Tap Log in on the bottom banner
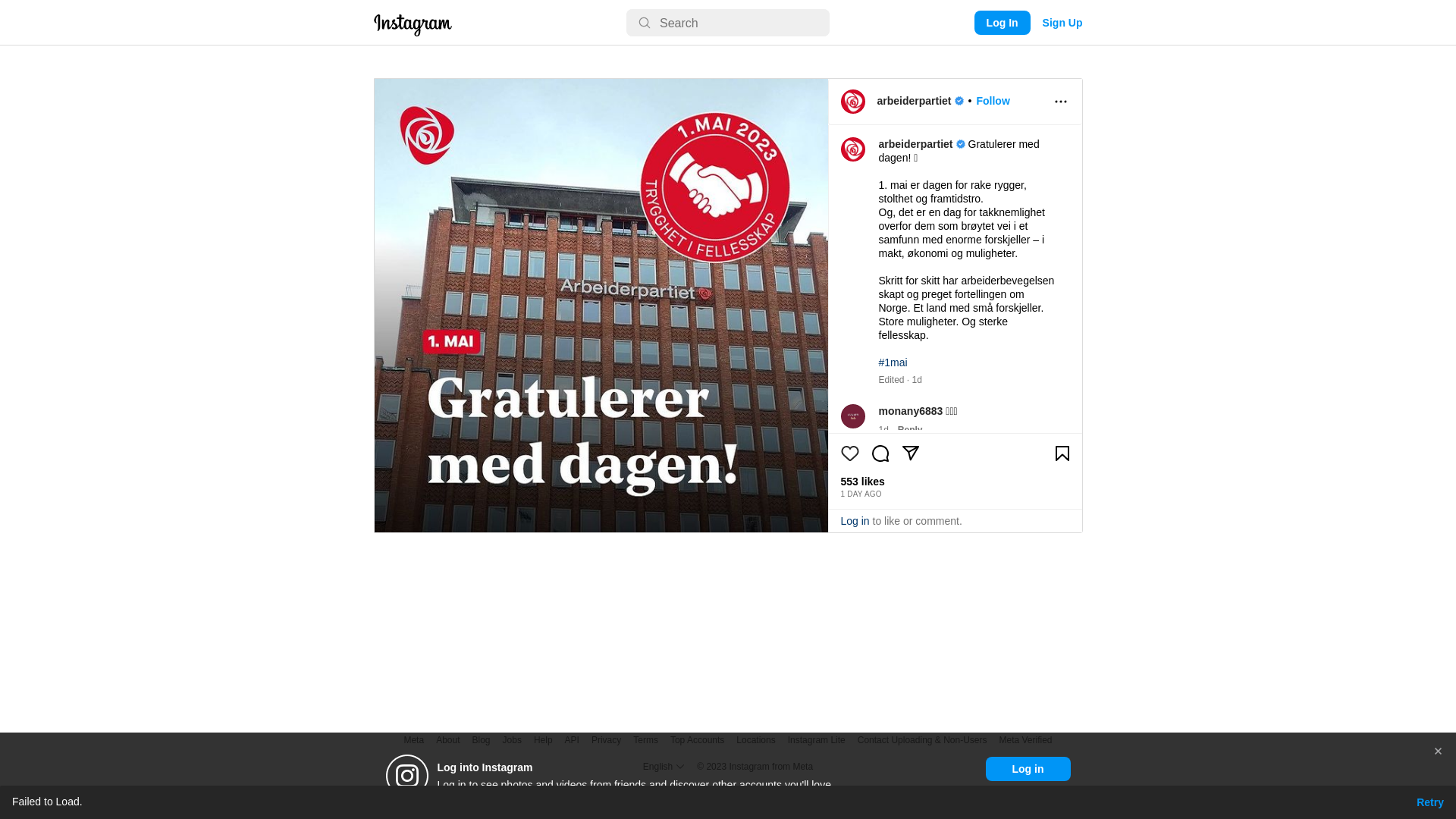The width and height of the screenshot is (1456, 819). click(1028, 769)
